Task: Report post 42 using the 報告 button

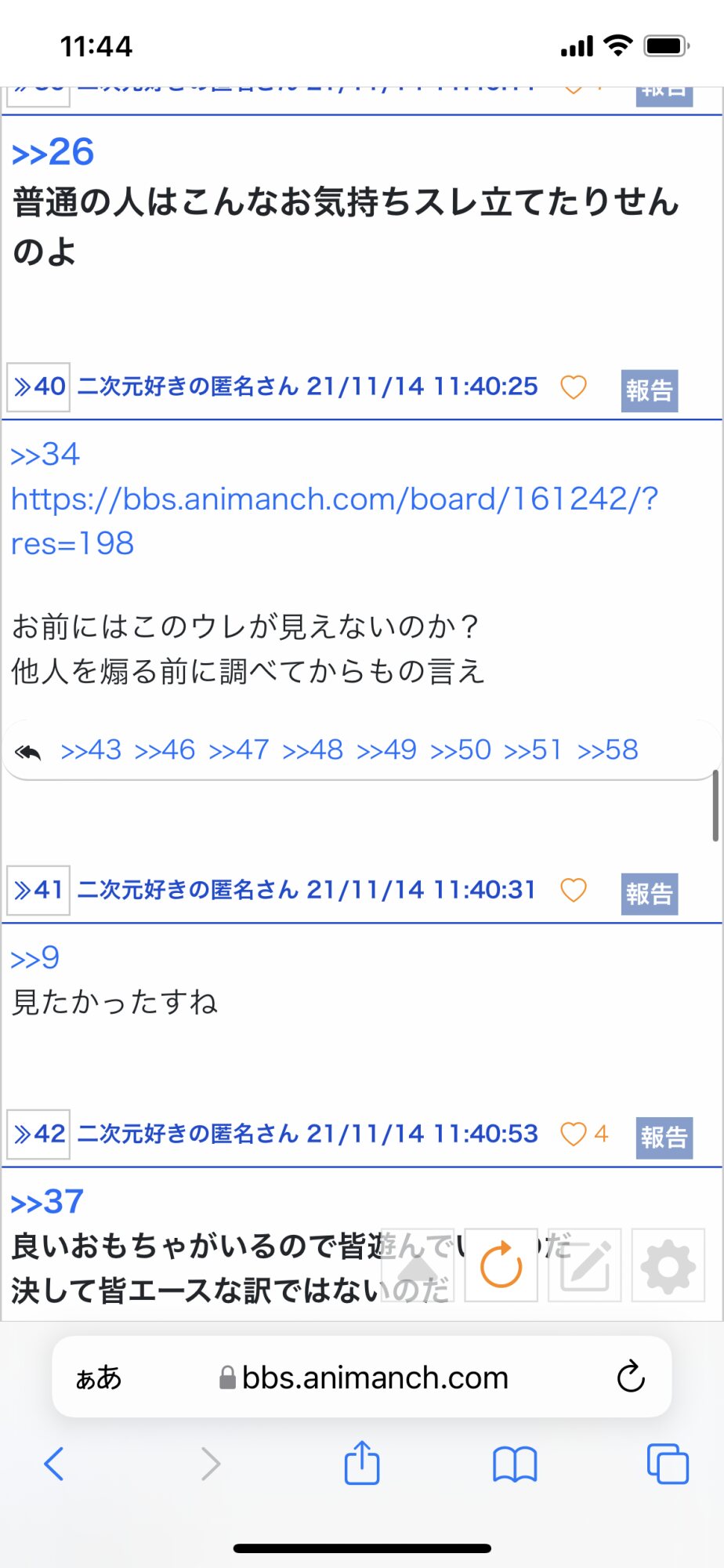Action: tap(664, 1138)
